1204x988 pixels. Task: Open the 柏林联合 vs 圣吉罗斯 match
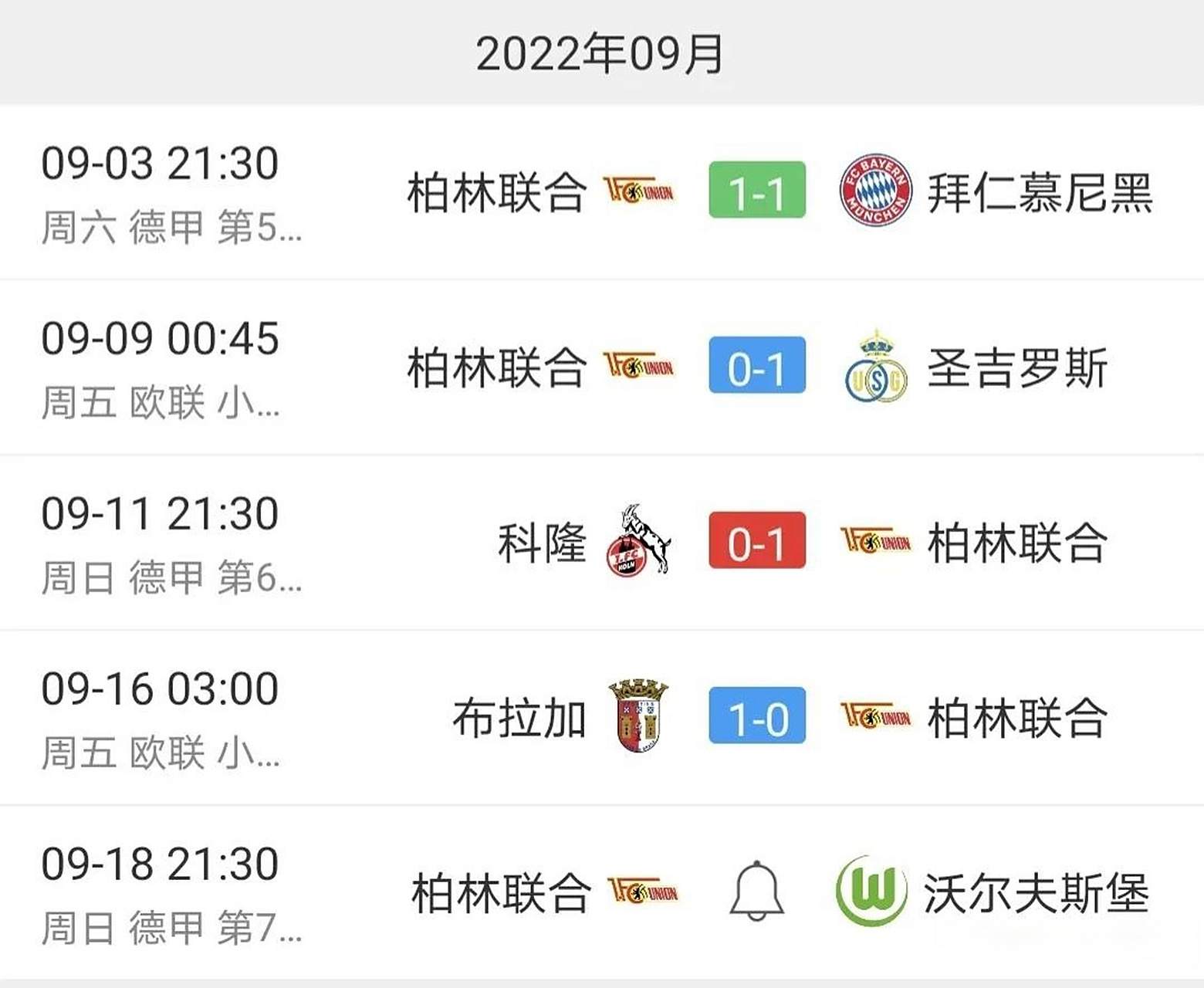(x=756, y=366)
